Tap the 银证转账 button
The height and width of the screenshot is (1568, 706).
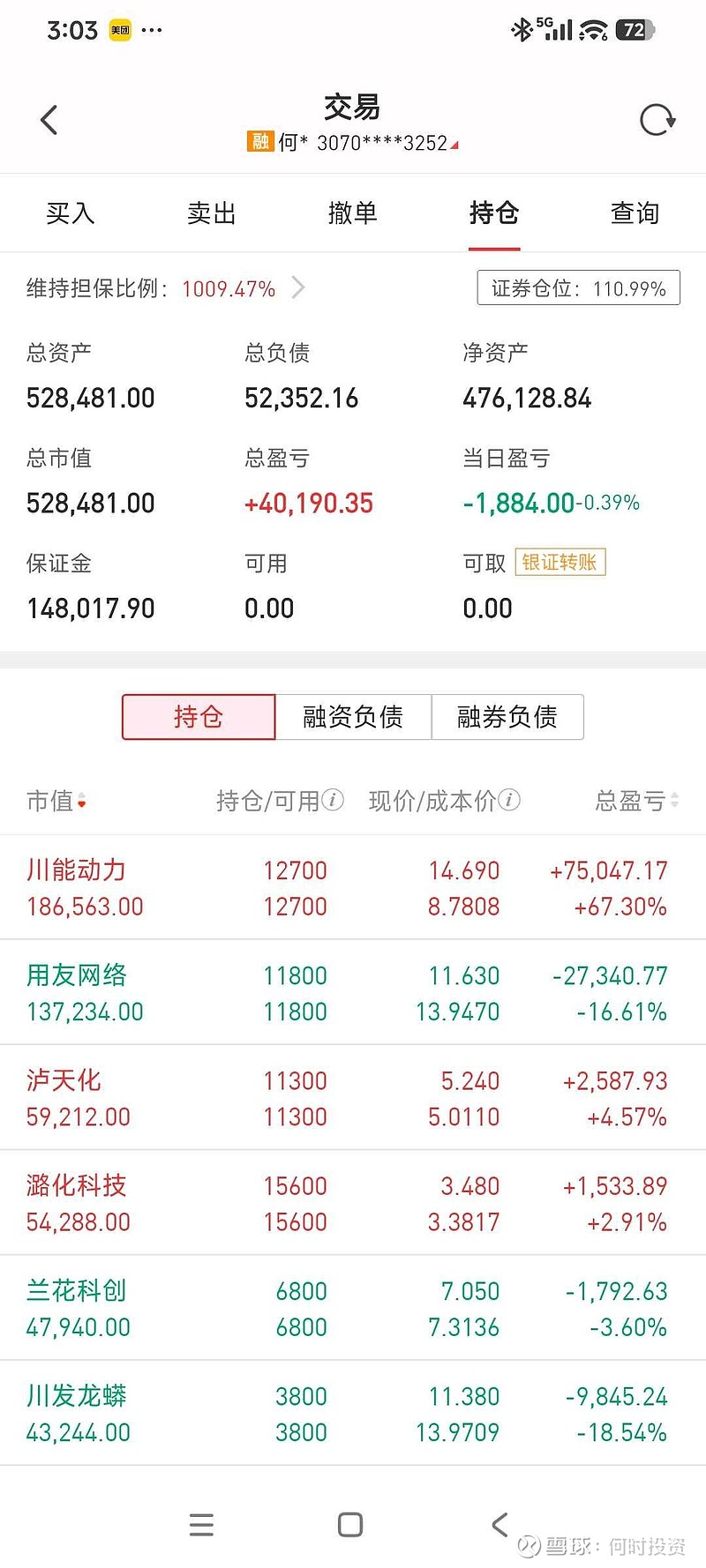[x=560, y=562]
